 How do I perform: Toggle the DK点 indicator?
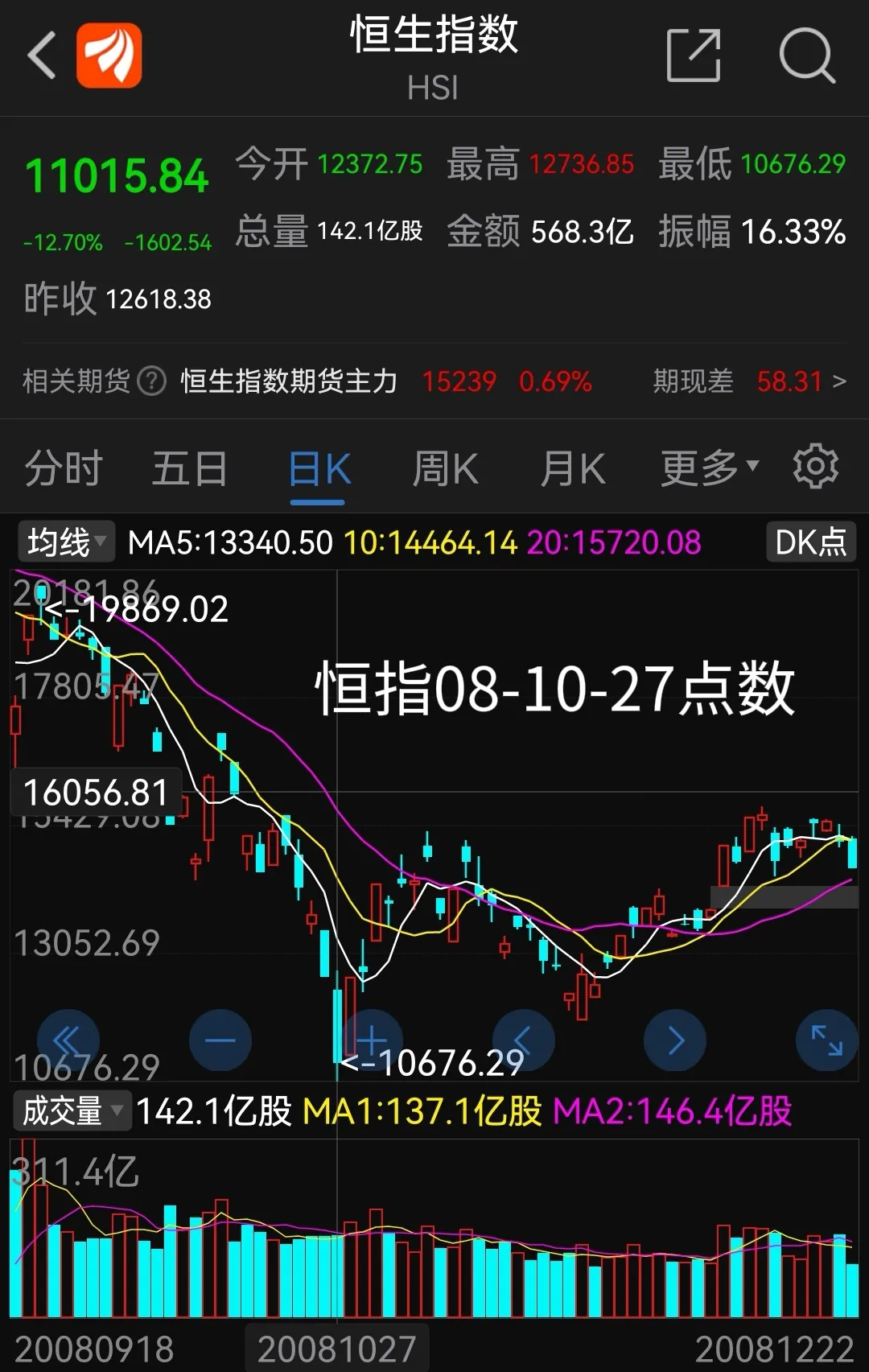tap(810, 542)
